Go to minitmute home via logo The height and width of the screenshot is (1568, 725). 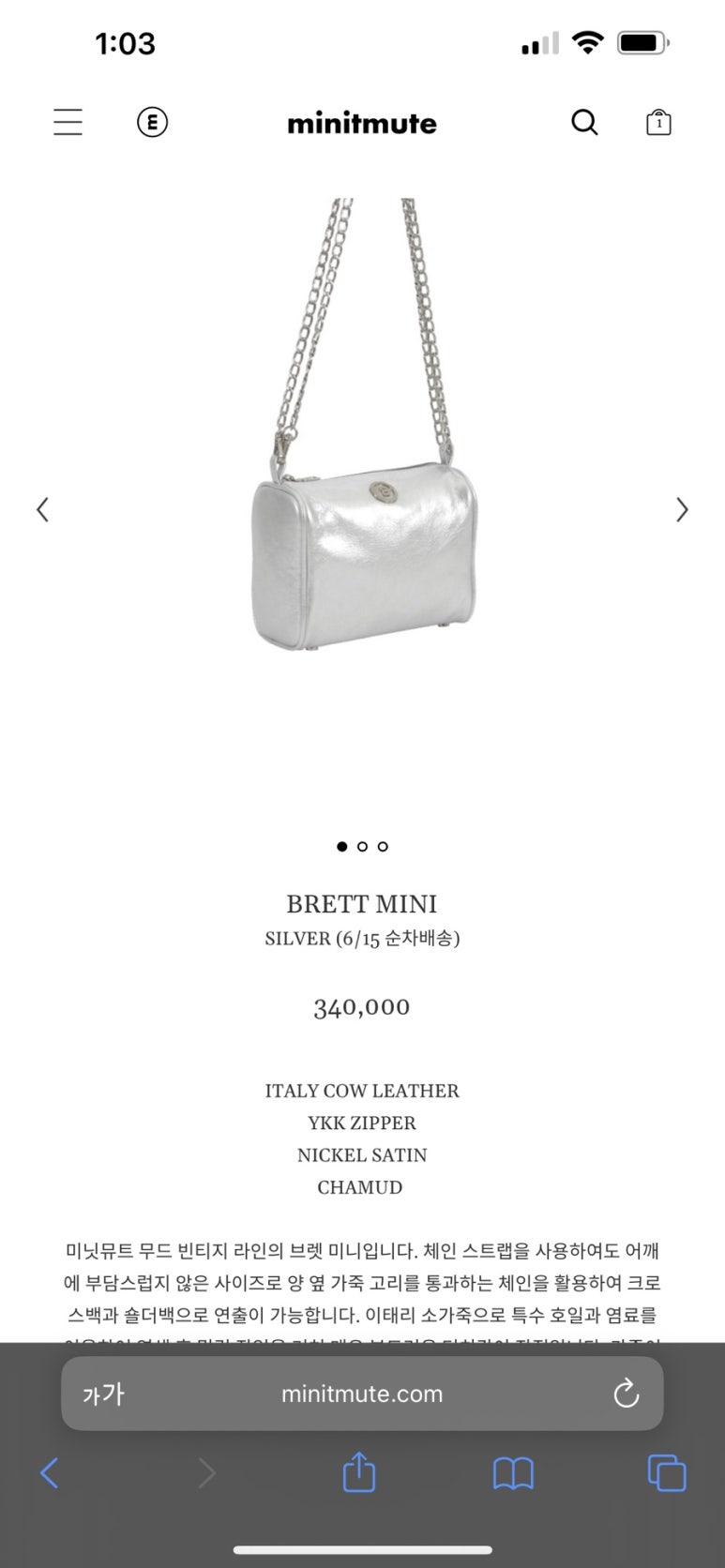pos(362,123)
